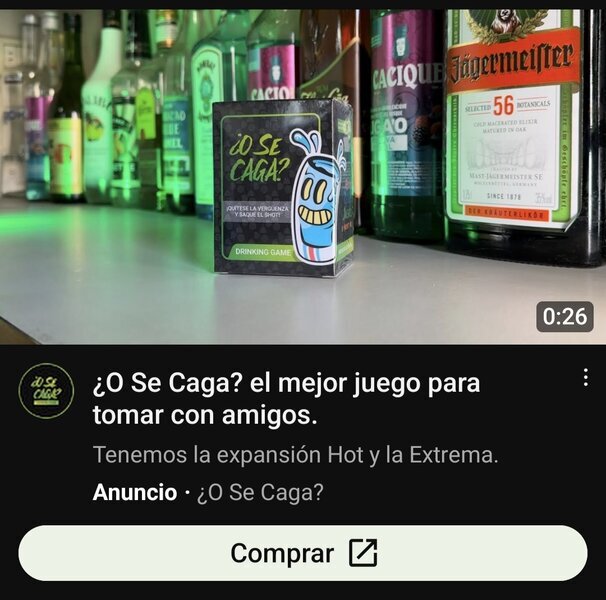Viewport: 606px width, 600px height.
Task: Open the ¿O Se Caga? channel avatar
Action: coord(46,391)
